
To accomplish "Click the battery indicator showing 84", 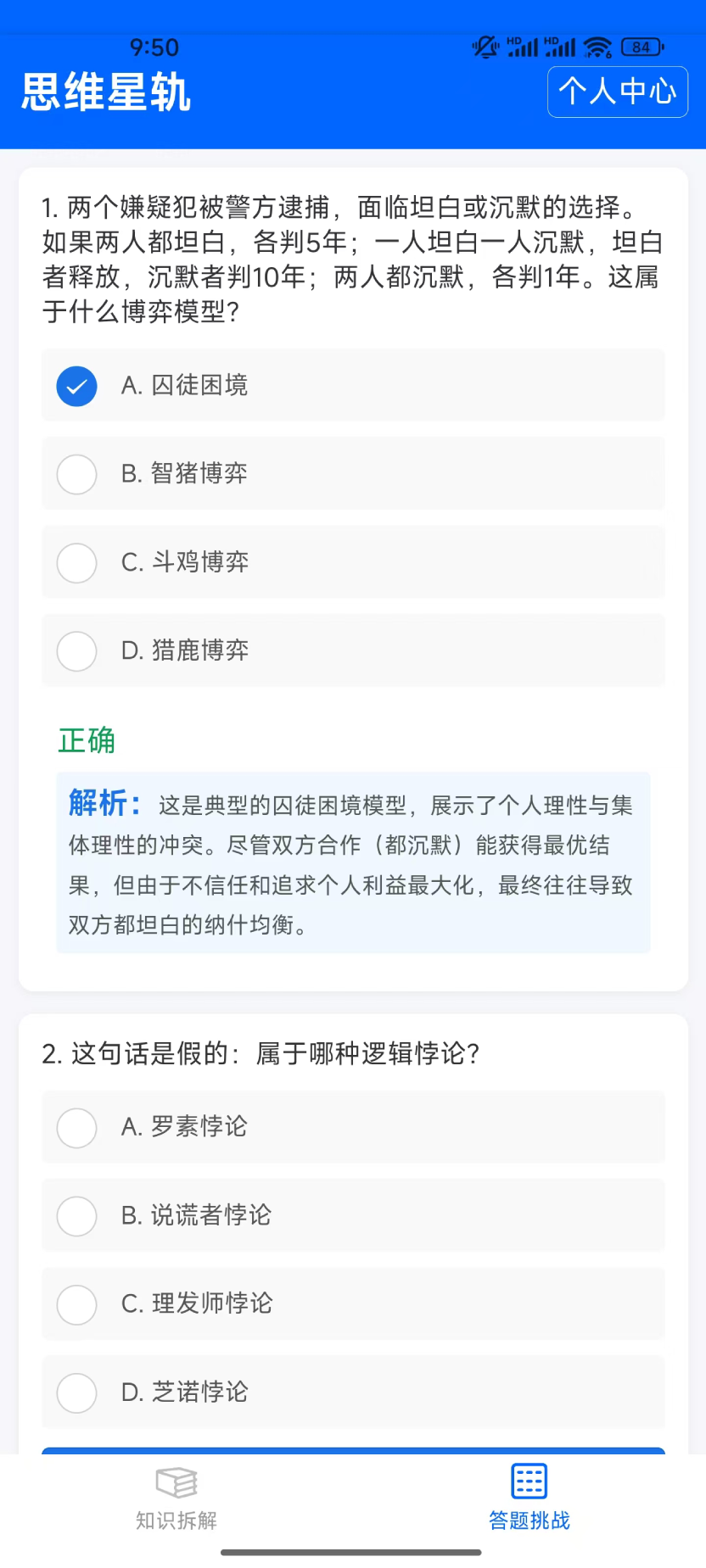I will click(642, 48).
